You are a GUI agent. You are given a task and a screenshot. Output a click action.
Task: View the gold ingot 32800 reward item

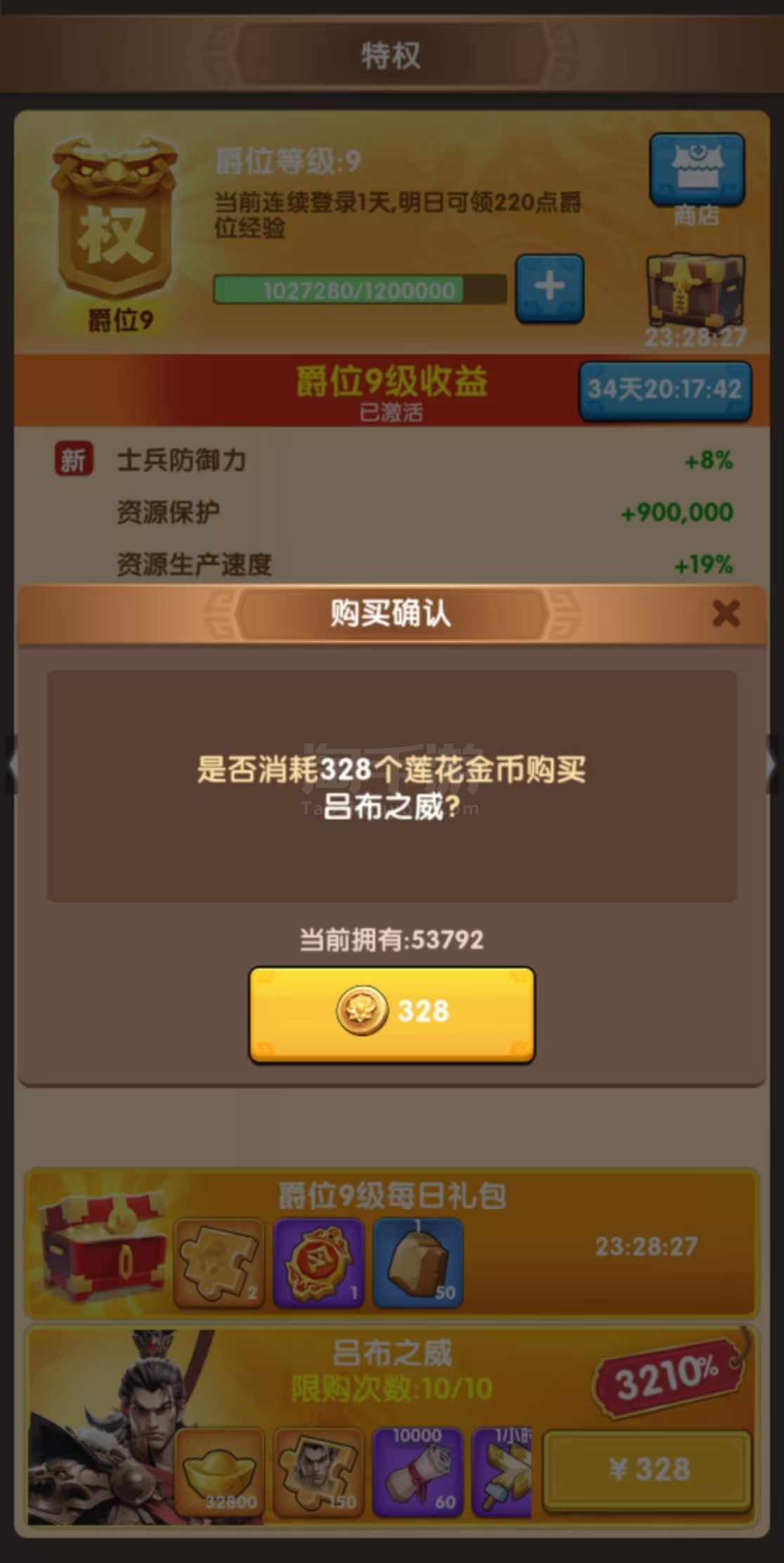click(x=218, y=1470)
